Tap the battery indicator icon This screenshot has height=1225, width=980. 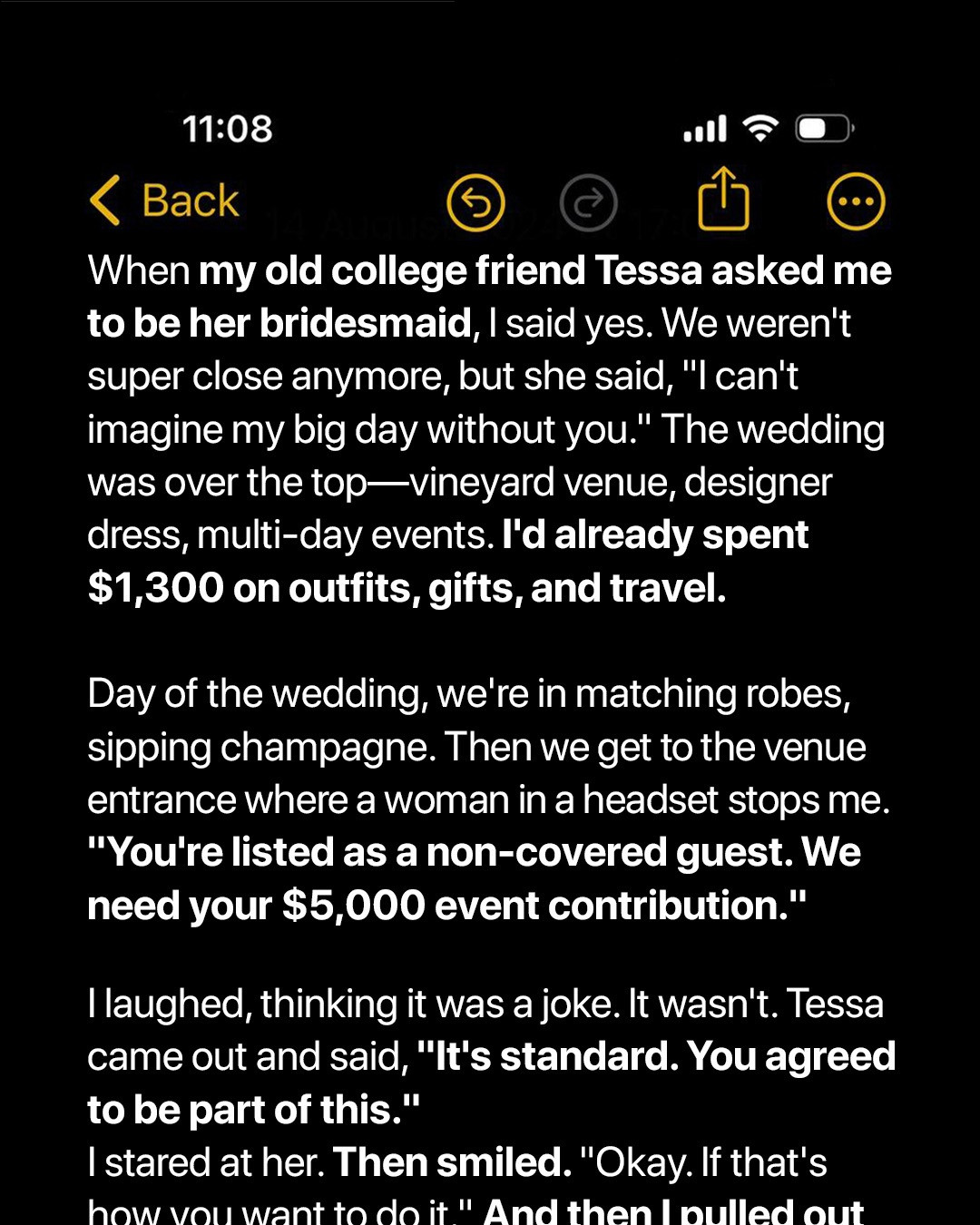coord(818,129)
